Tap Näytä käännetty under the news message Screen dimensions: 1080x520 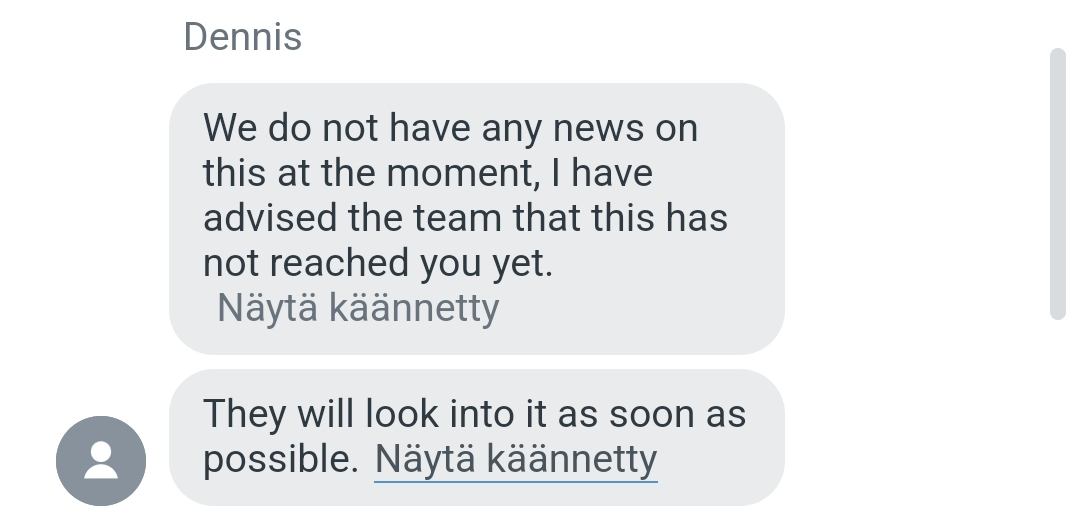[357, 307]
